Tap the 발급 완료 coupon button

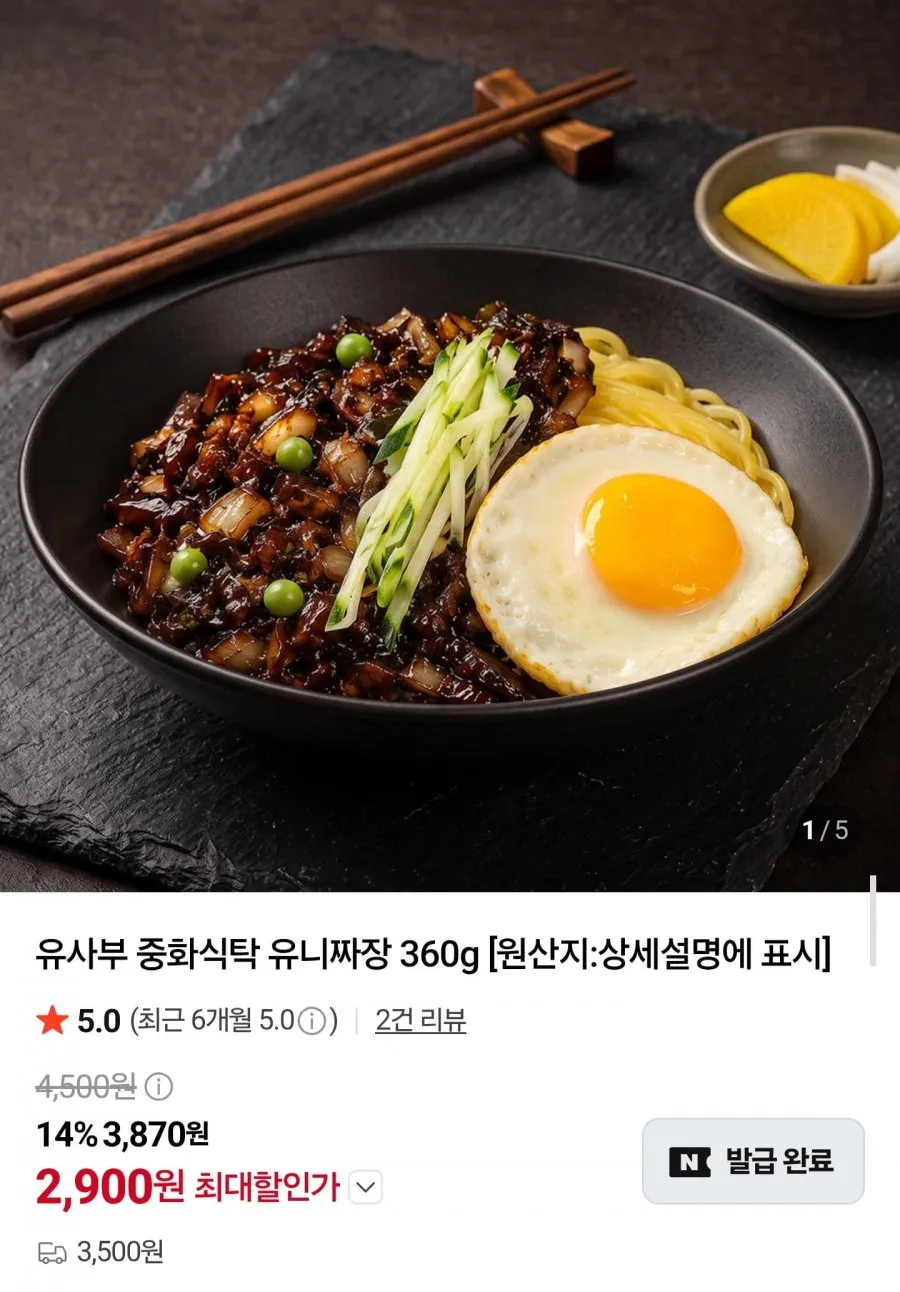[x=753, y=1161]
